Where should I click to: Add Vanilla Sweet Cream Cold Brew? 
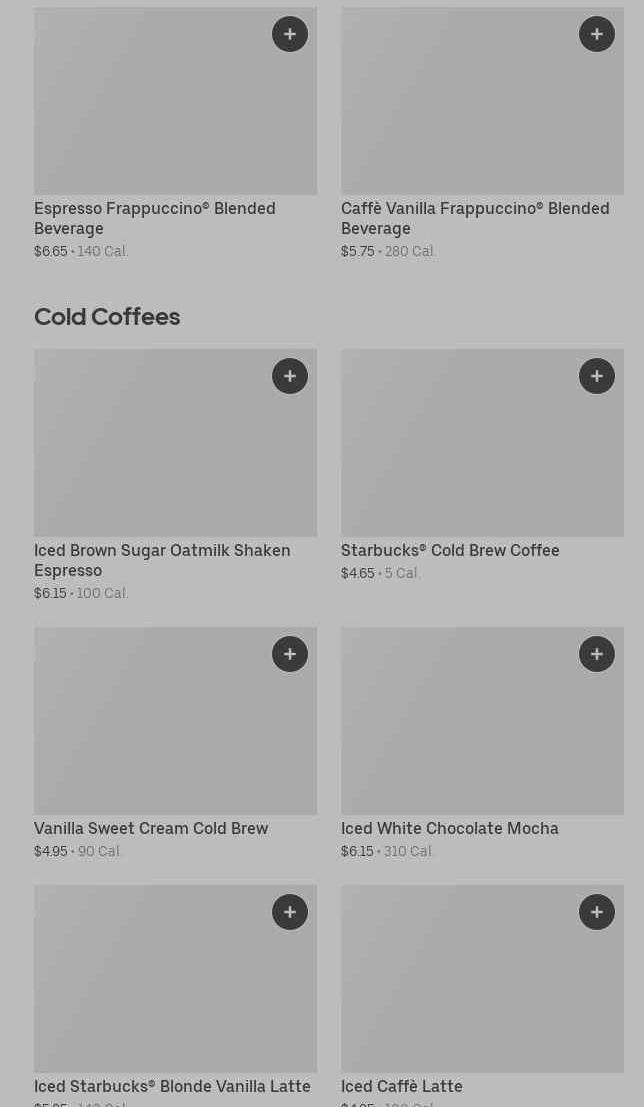point(290,654)
